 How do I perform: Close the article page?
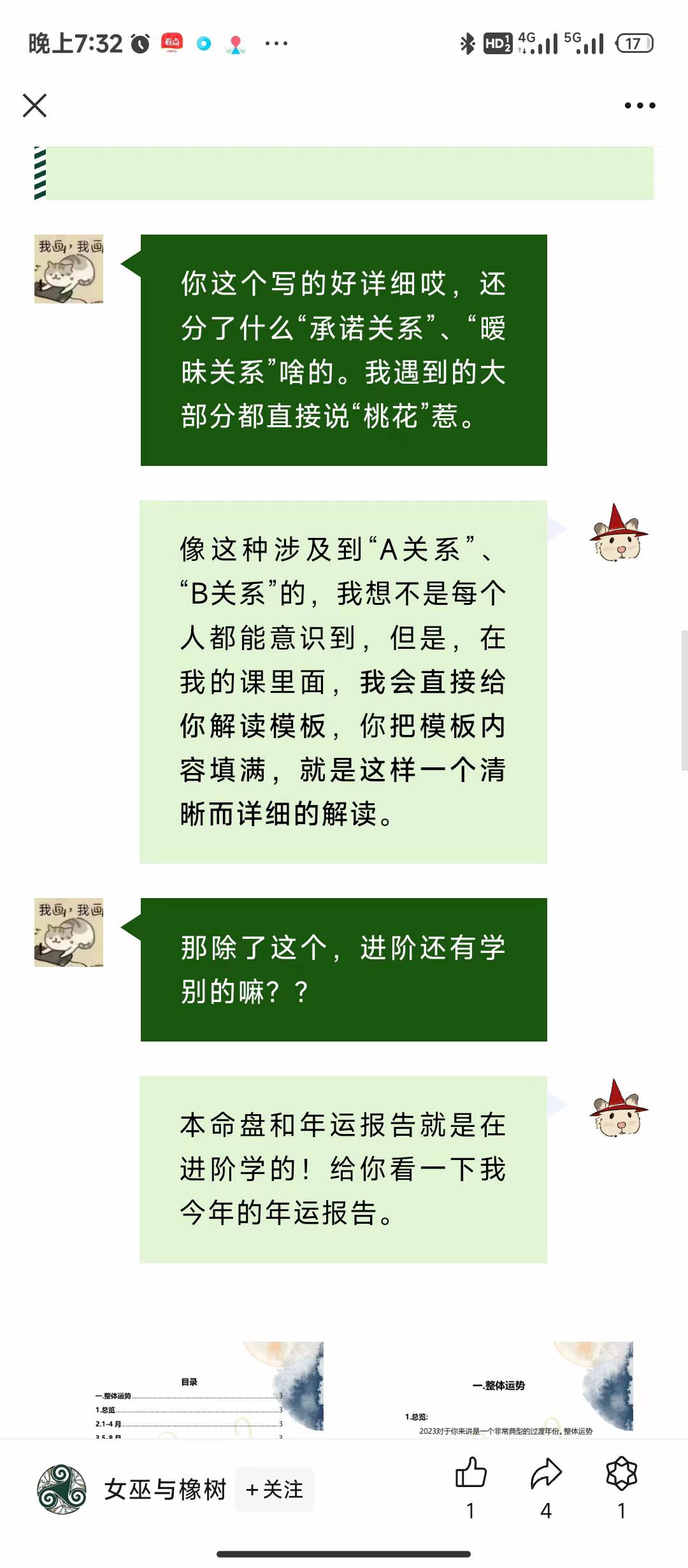click(x=35, y=106)
